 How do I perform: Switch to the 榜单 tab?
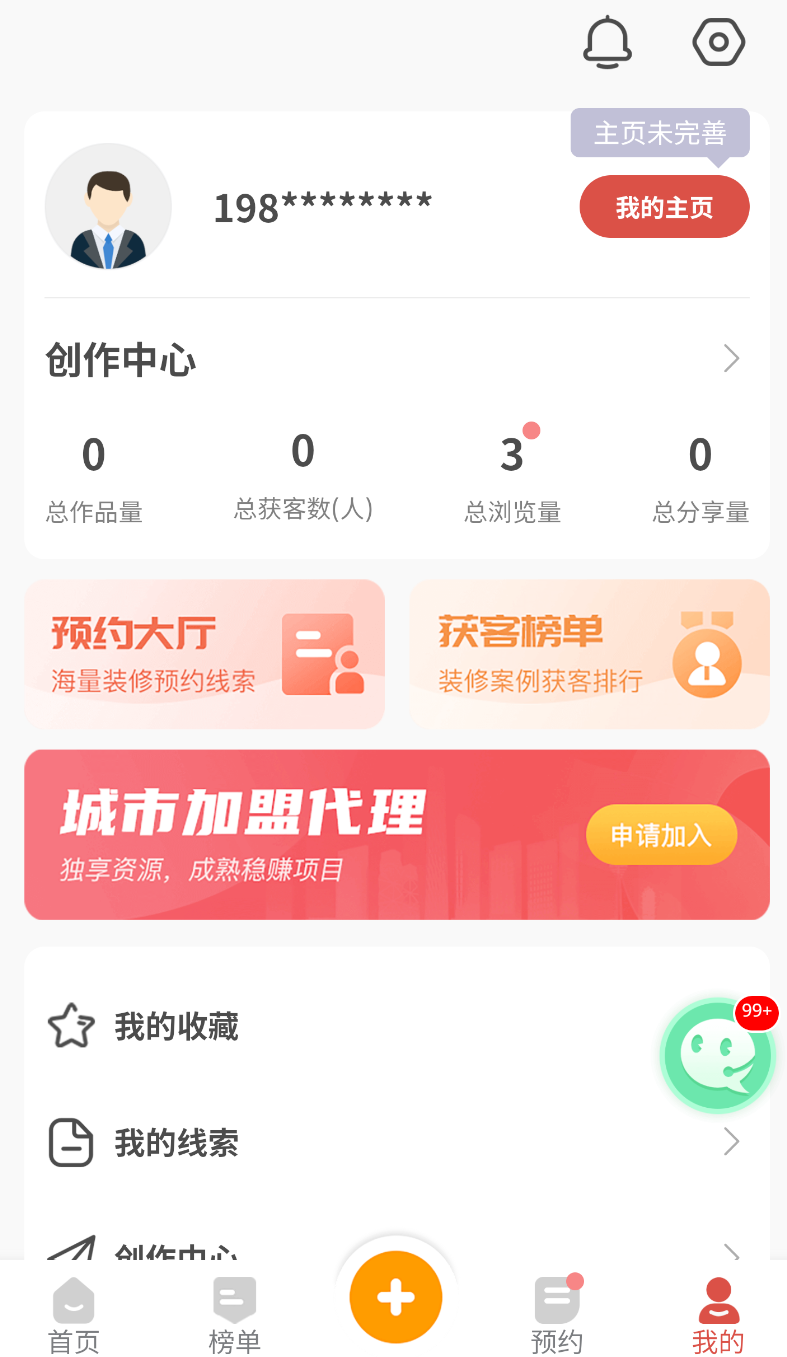tap(235, 1314)
